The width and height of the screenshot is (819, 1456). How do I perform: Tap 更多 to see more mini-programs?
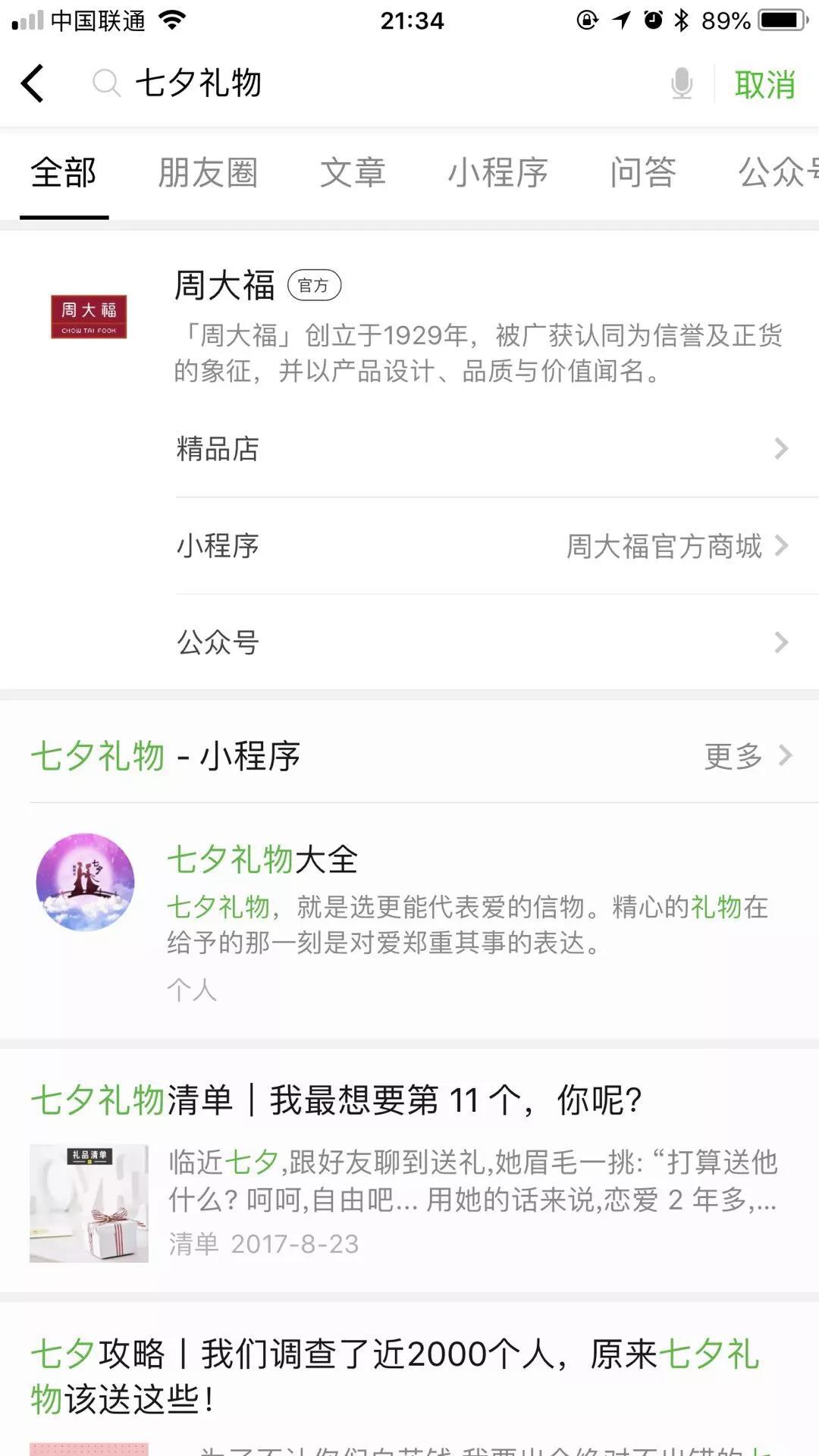[733, 756]
